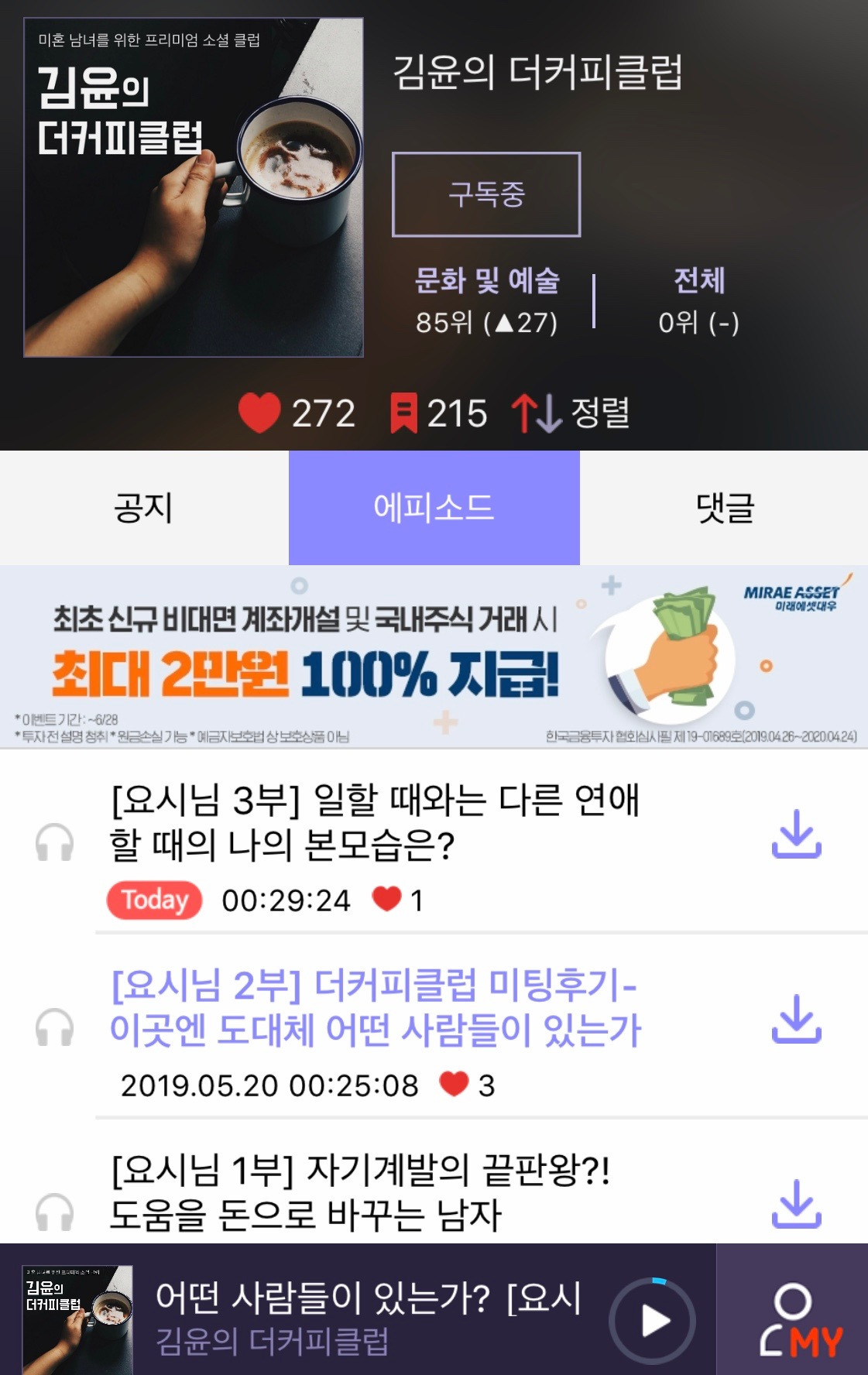Click the heart on the [요시님 2부] episode
The height and width of the screenshot is (1375, 868).
click(456, 1084)
